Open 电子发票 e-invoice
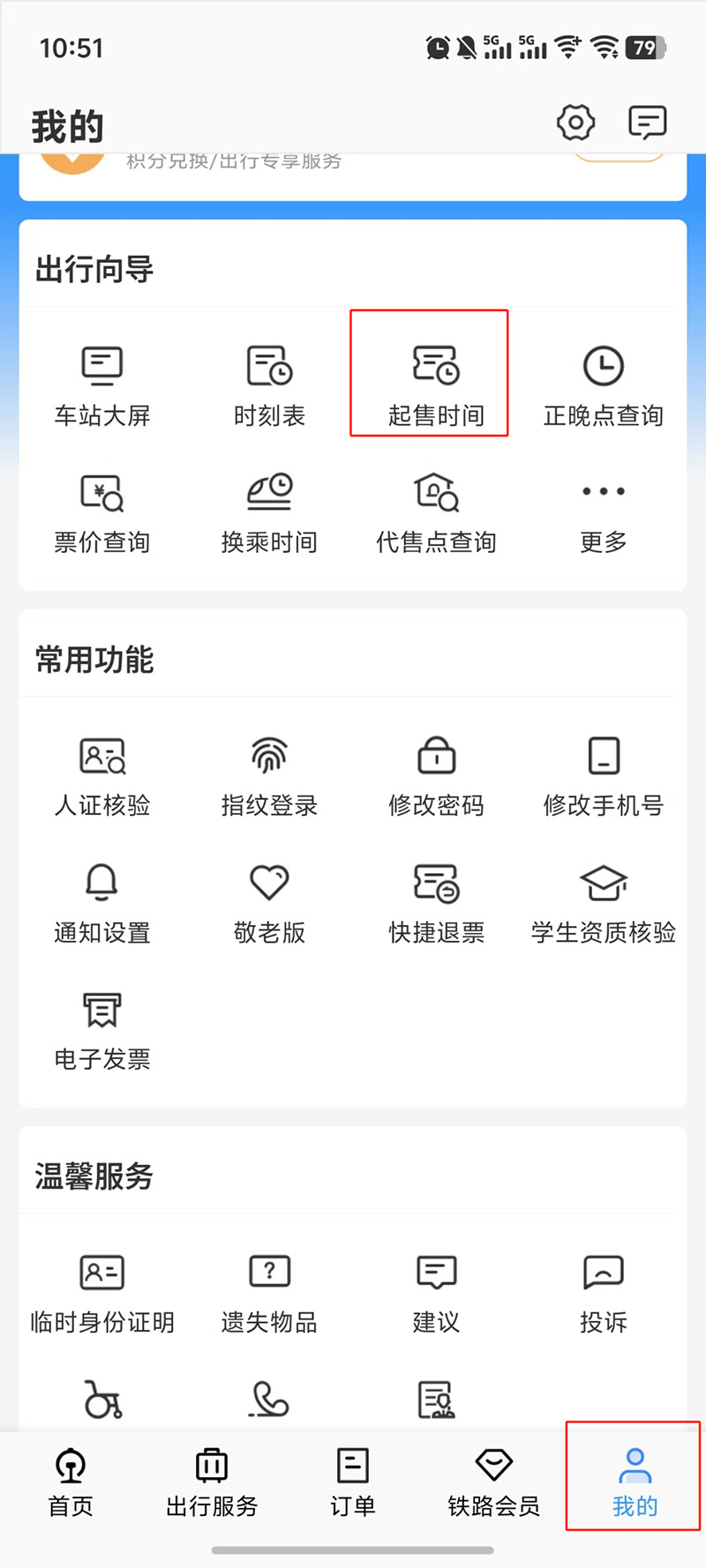The width and height of the screenshot is (706, 1568). point(102,1030)
